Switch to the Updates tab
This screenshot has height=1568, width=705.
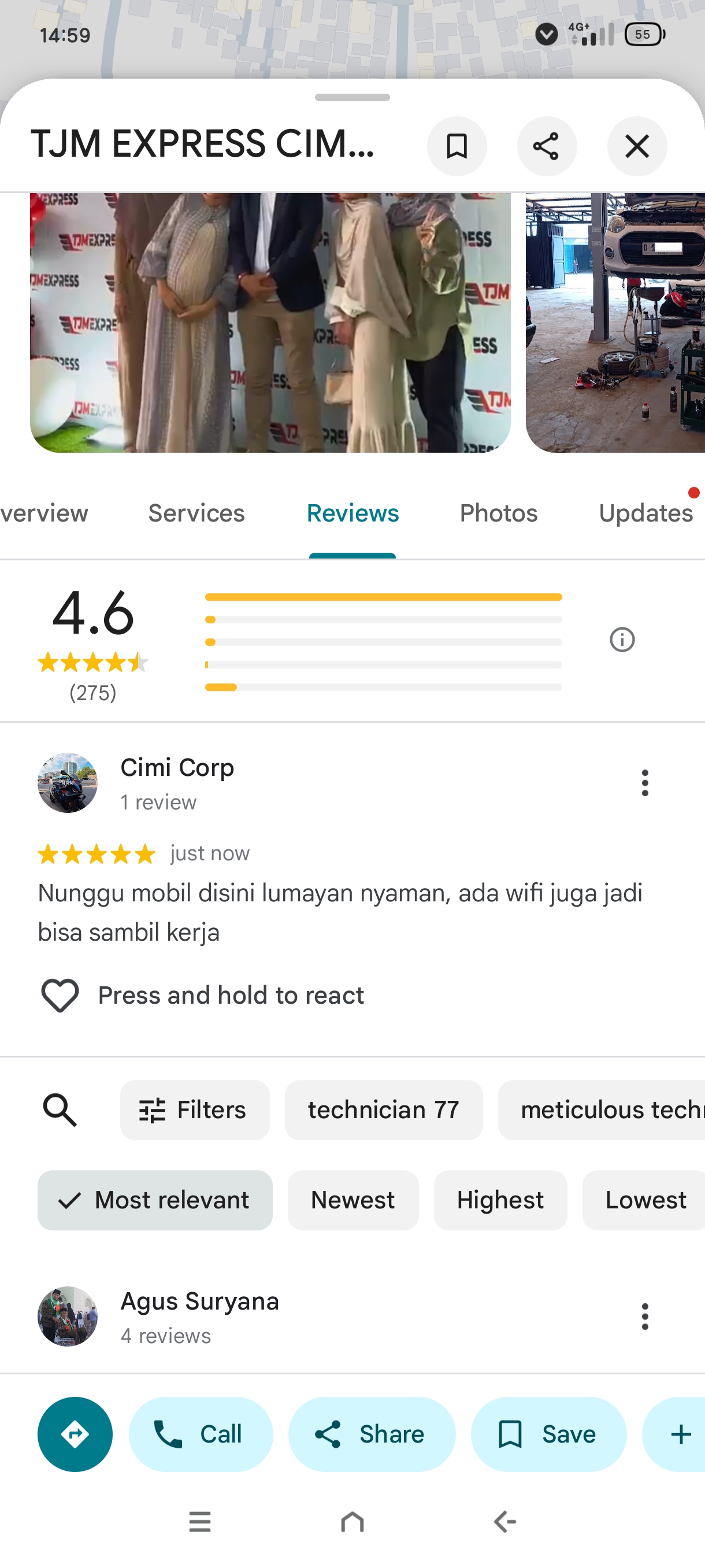coord(646,513)
